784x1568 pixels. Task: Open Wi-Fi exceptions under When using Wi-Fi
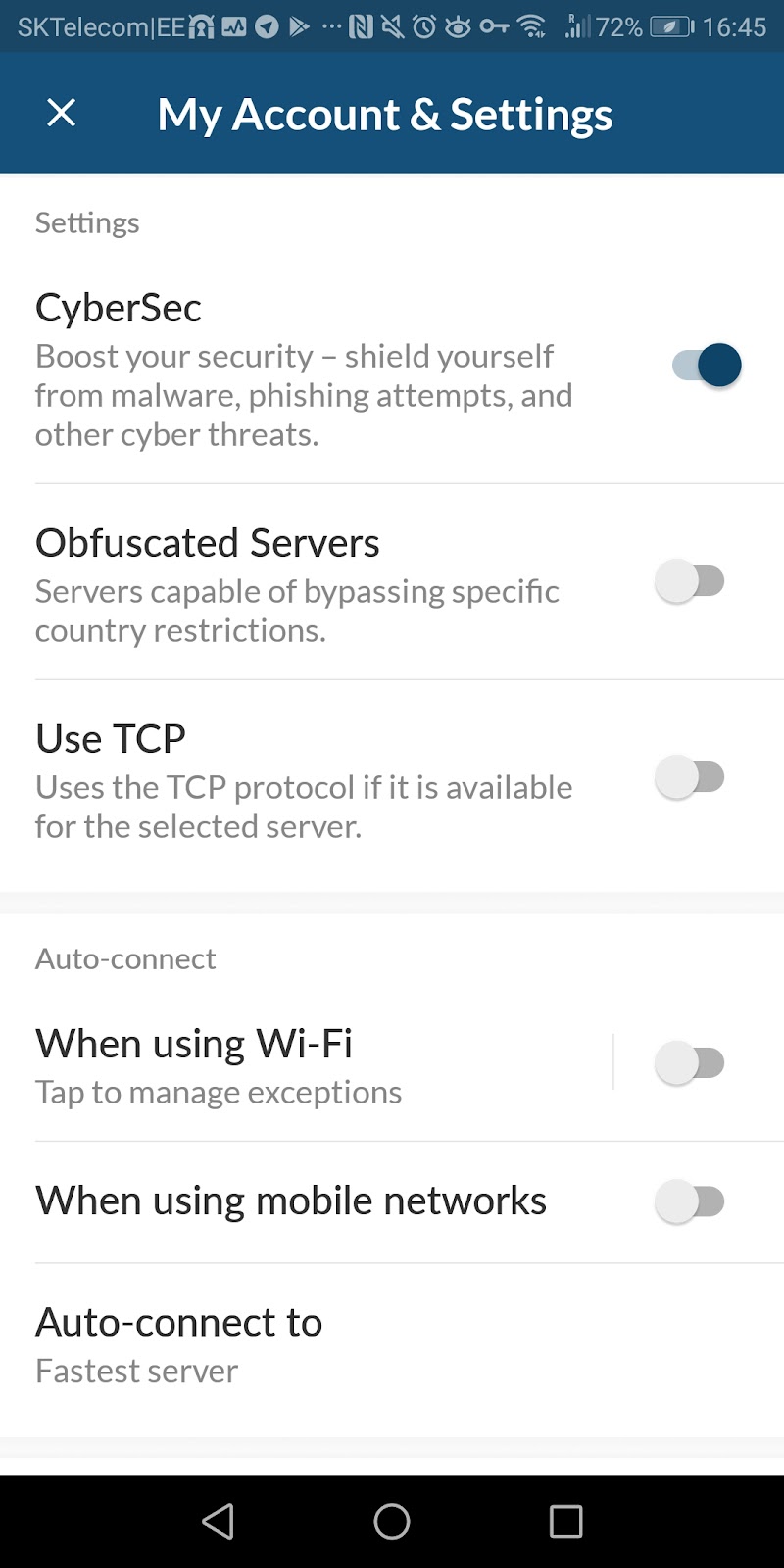294,1066
